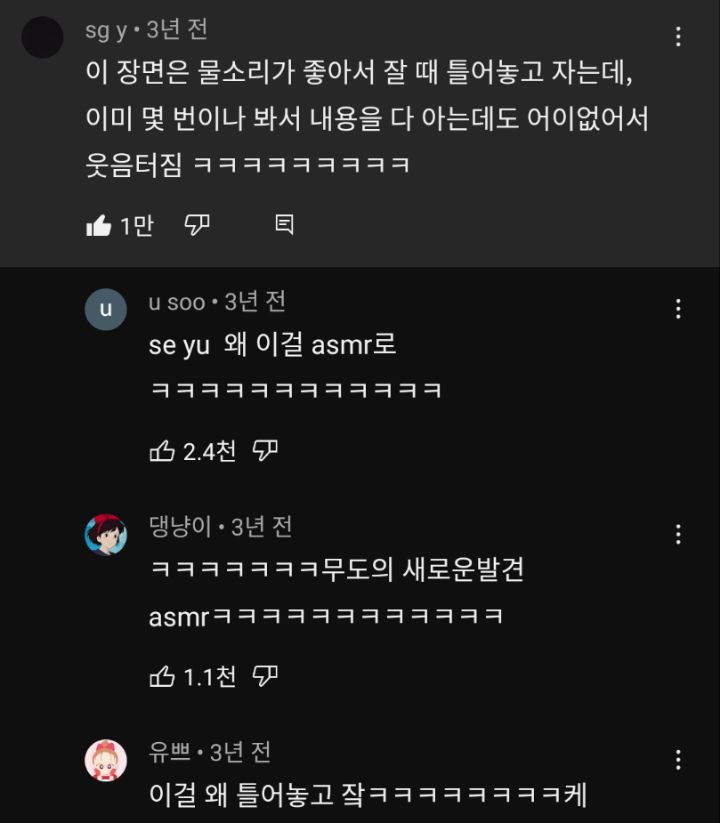Dislike sg y's comment via thumbs down
This screenshot has height=823, width=720.
(196, 226)
